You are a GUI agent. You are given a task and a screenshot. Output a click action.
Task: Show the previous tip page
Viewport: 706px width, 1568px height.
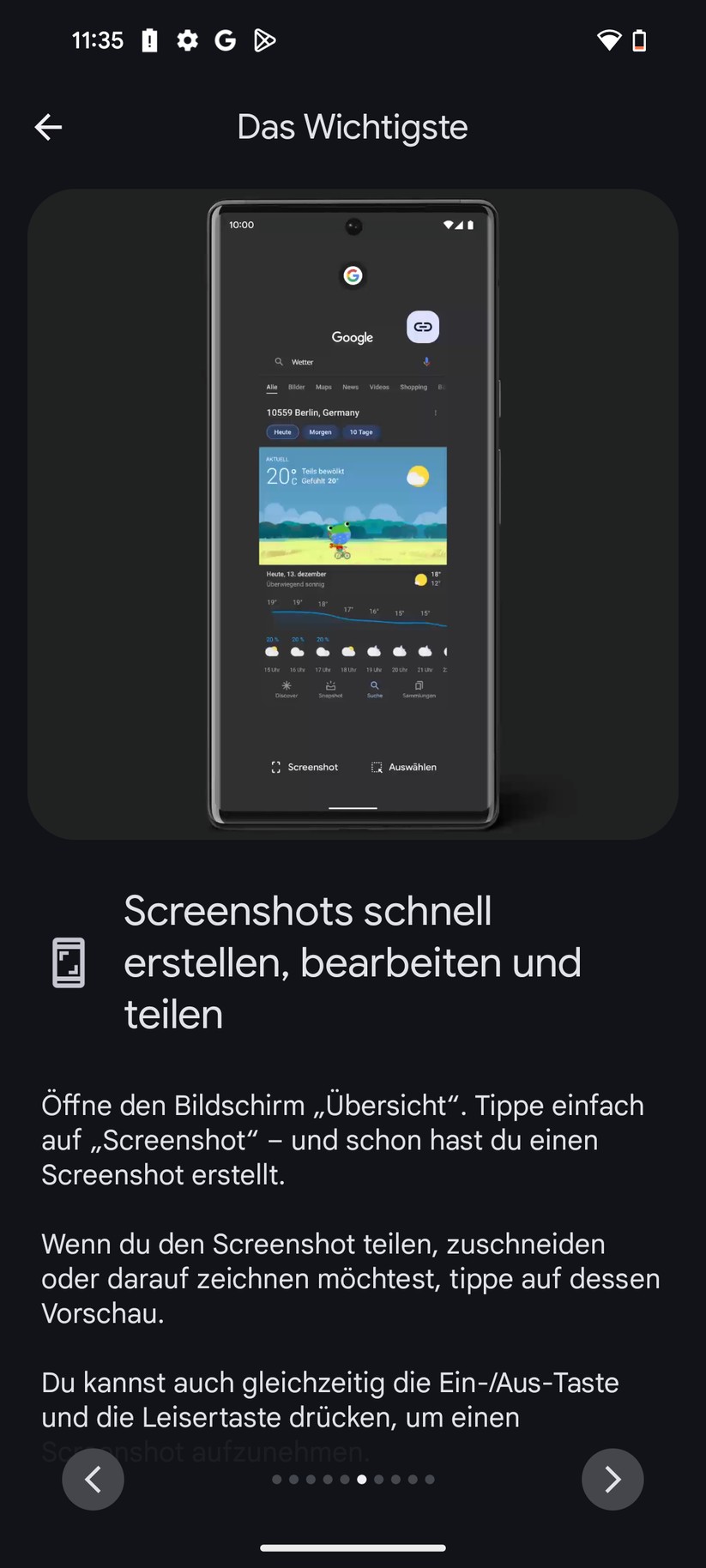[93, 1479]
